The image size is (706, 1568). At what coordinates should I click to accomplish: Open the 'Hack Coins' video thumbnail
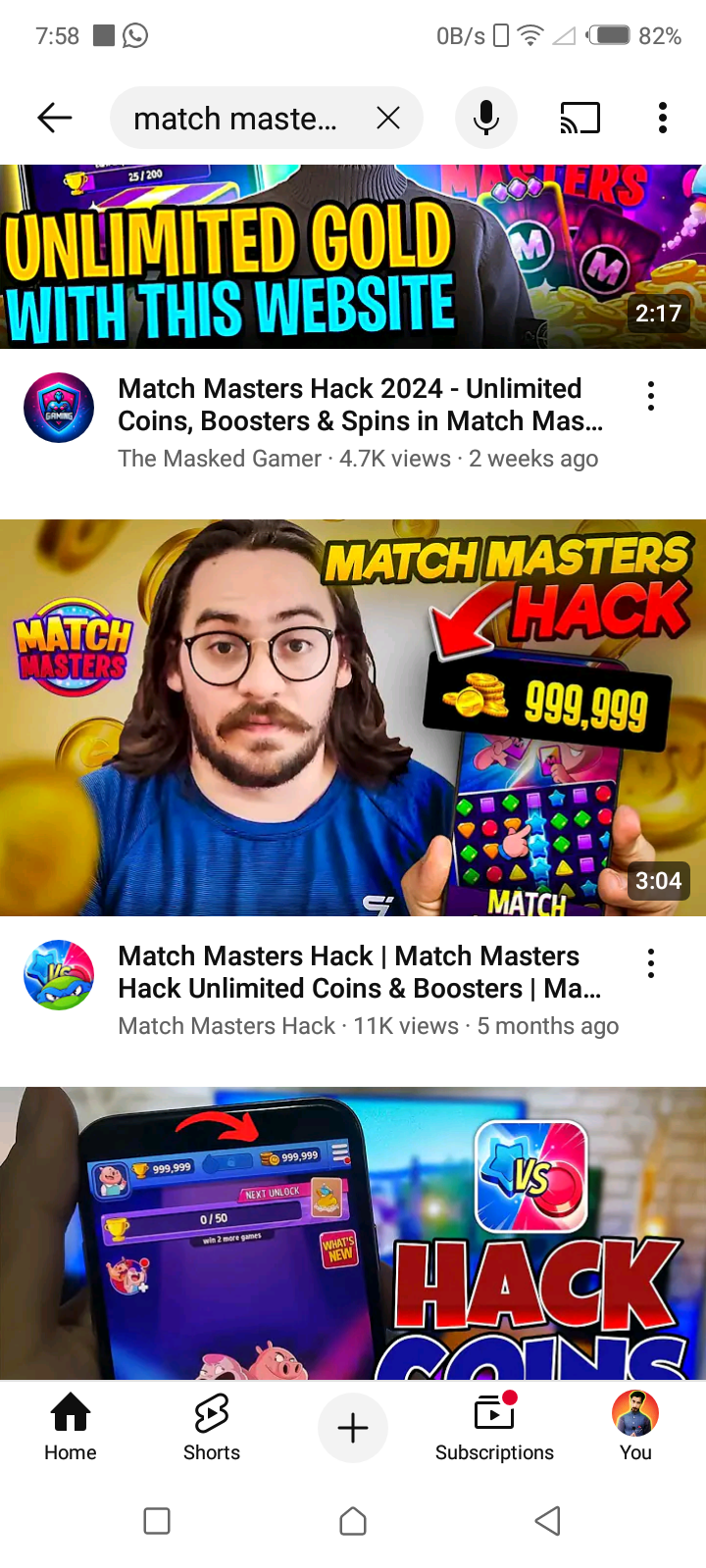(x=353, y=1233)
